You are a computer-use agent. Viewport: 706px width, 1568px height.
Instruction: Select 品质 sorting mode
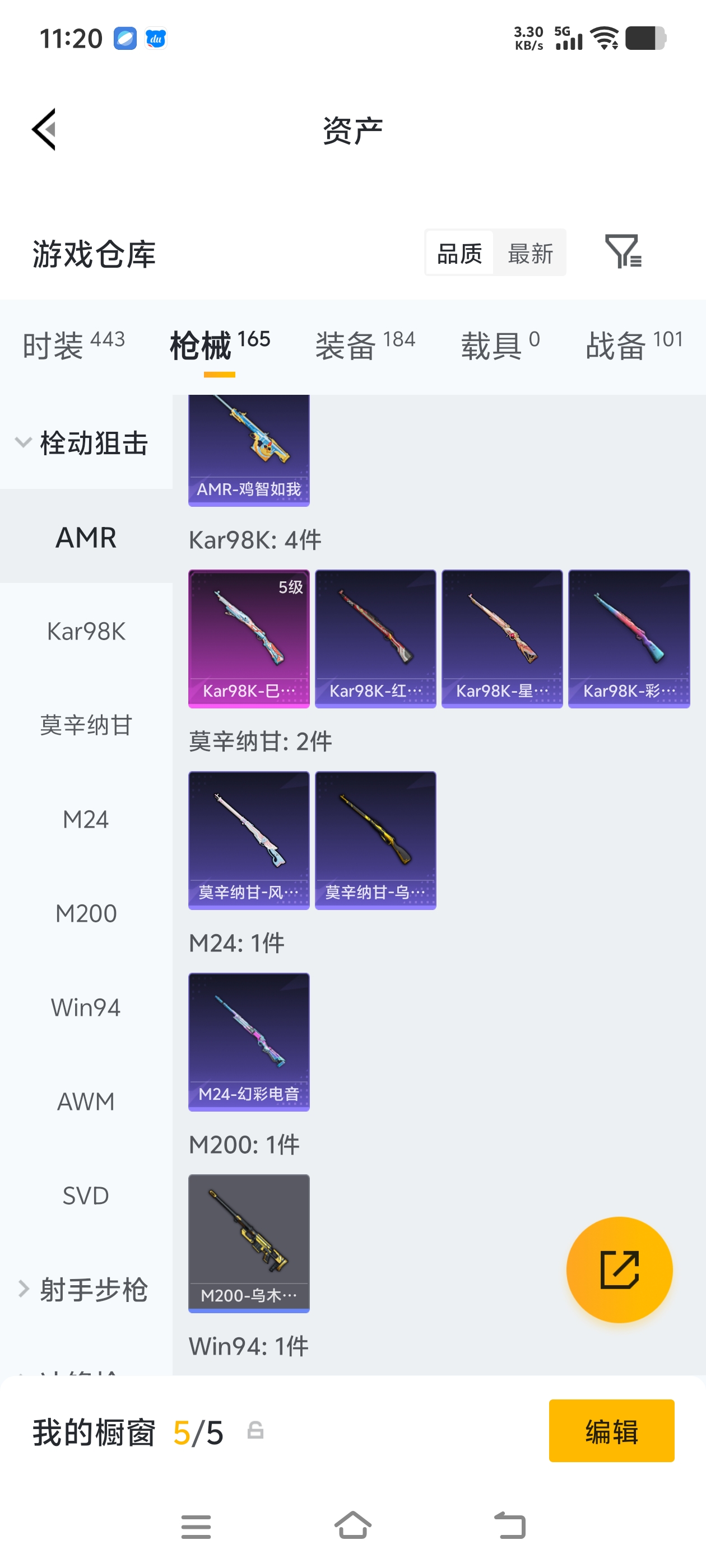click(x=460, y=253)
